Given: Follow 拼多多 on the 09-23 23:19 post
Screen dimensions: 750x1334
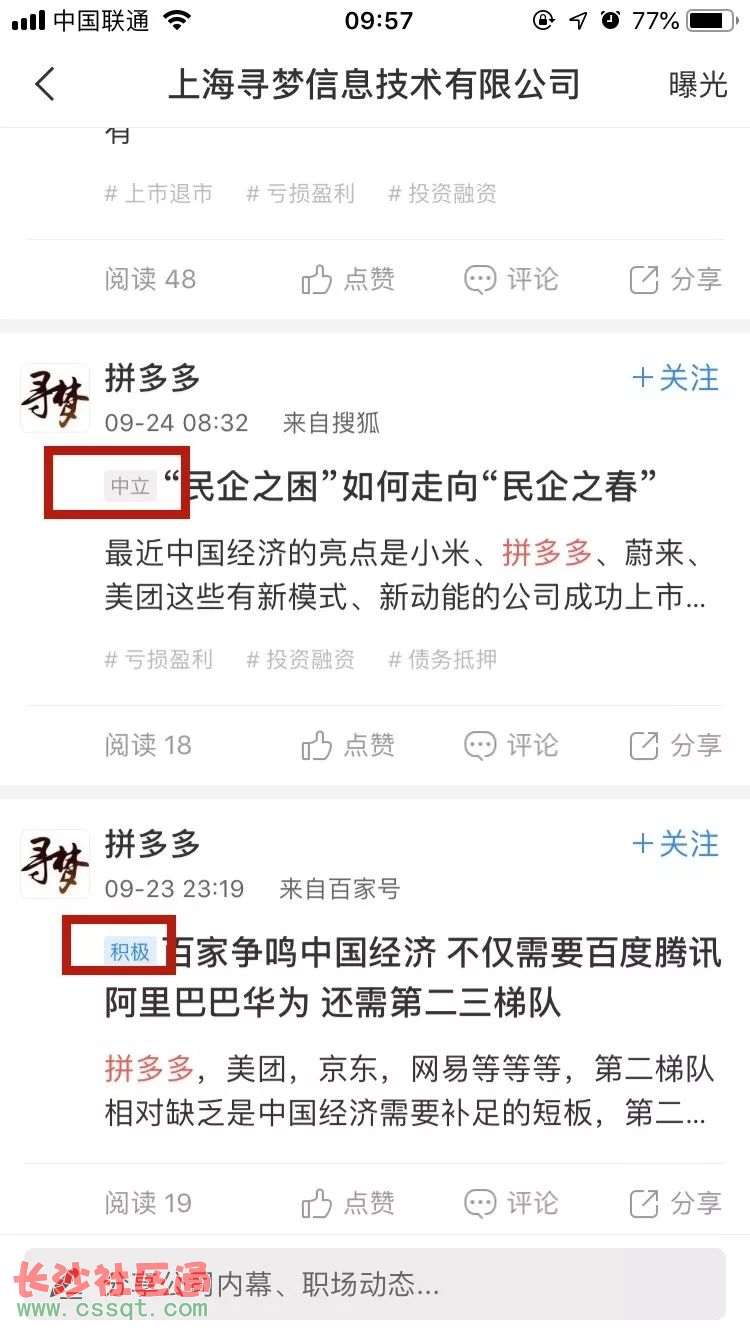Looking at the screenshot, I should coord(676,844).
